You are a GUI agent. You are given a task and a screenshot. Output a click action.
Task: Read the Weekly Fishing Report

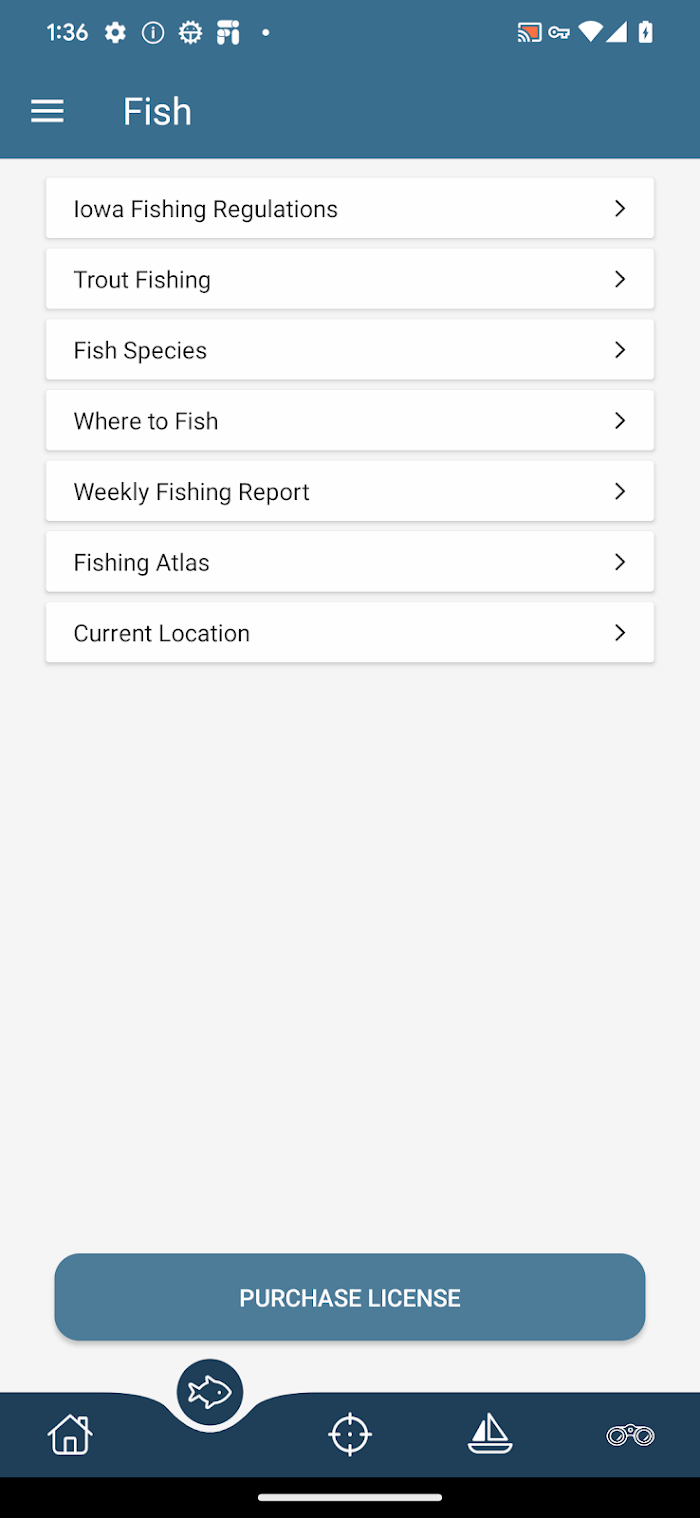(x=350, y=491)
